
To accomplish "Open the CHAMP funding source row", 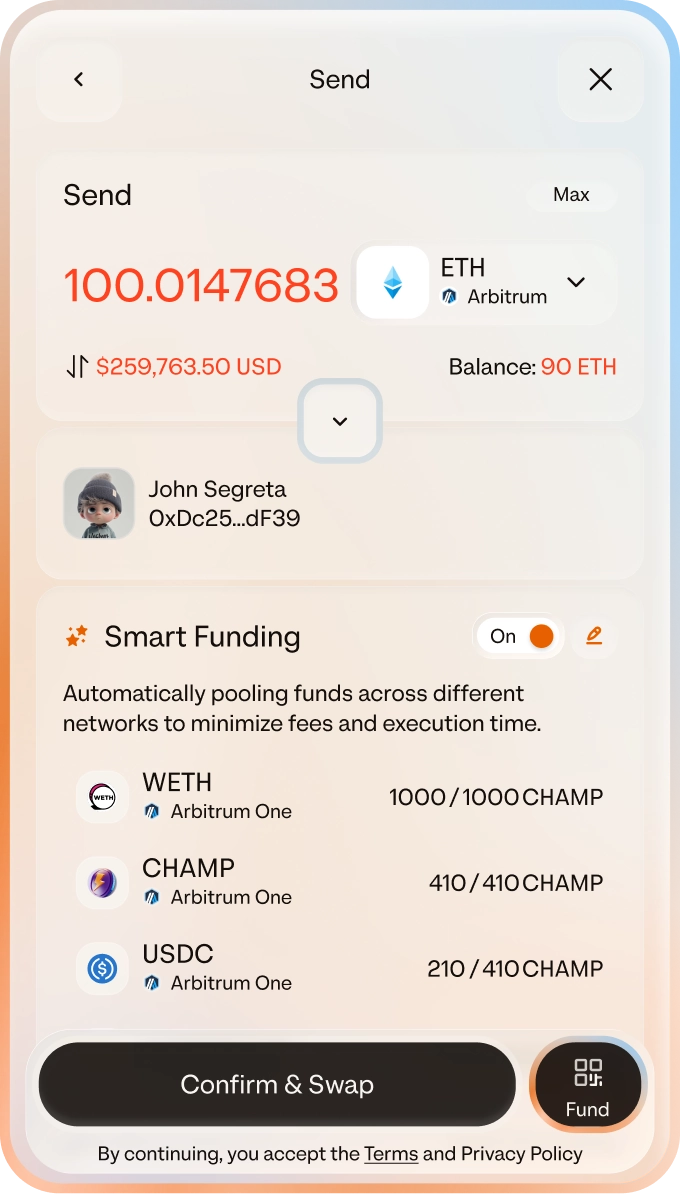I will (340, 883).
